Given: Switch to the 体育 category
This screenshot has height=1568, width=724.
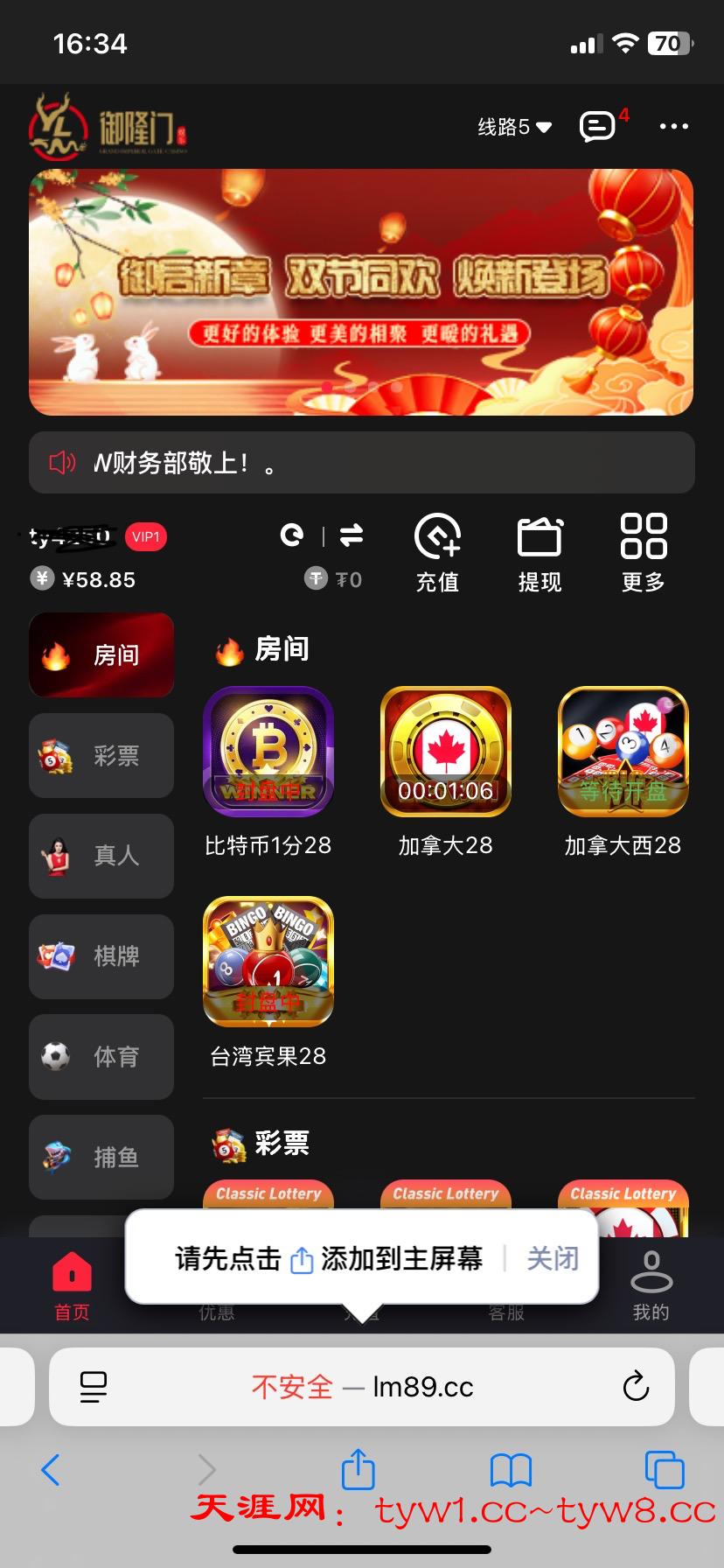Looking at the screenshot, I should tap(101, 1057).
